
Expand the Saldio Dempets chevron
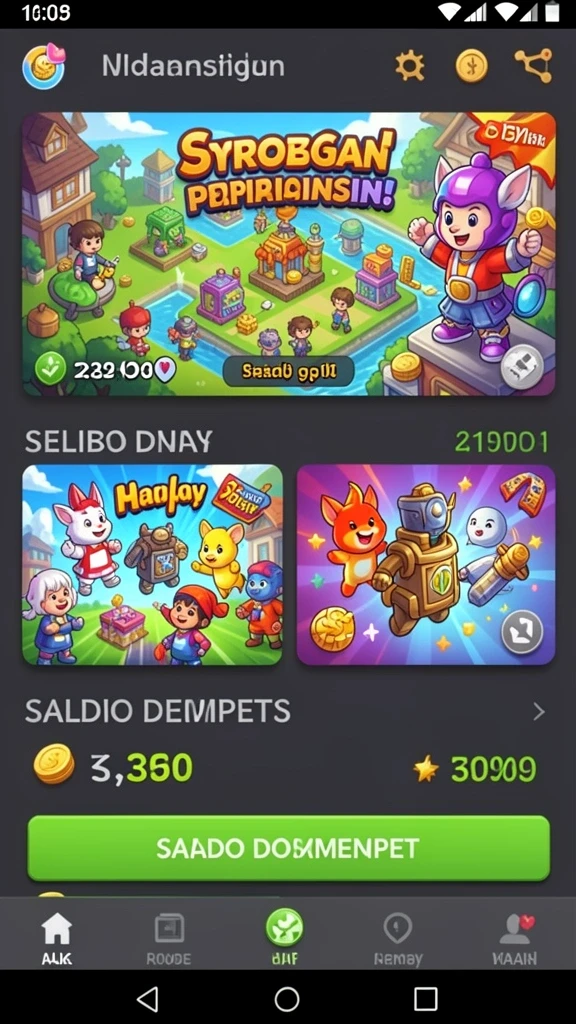point(539,711)
